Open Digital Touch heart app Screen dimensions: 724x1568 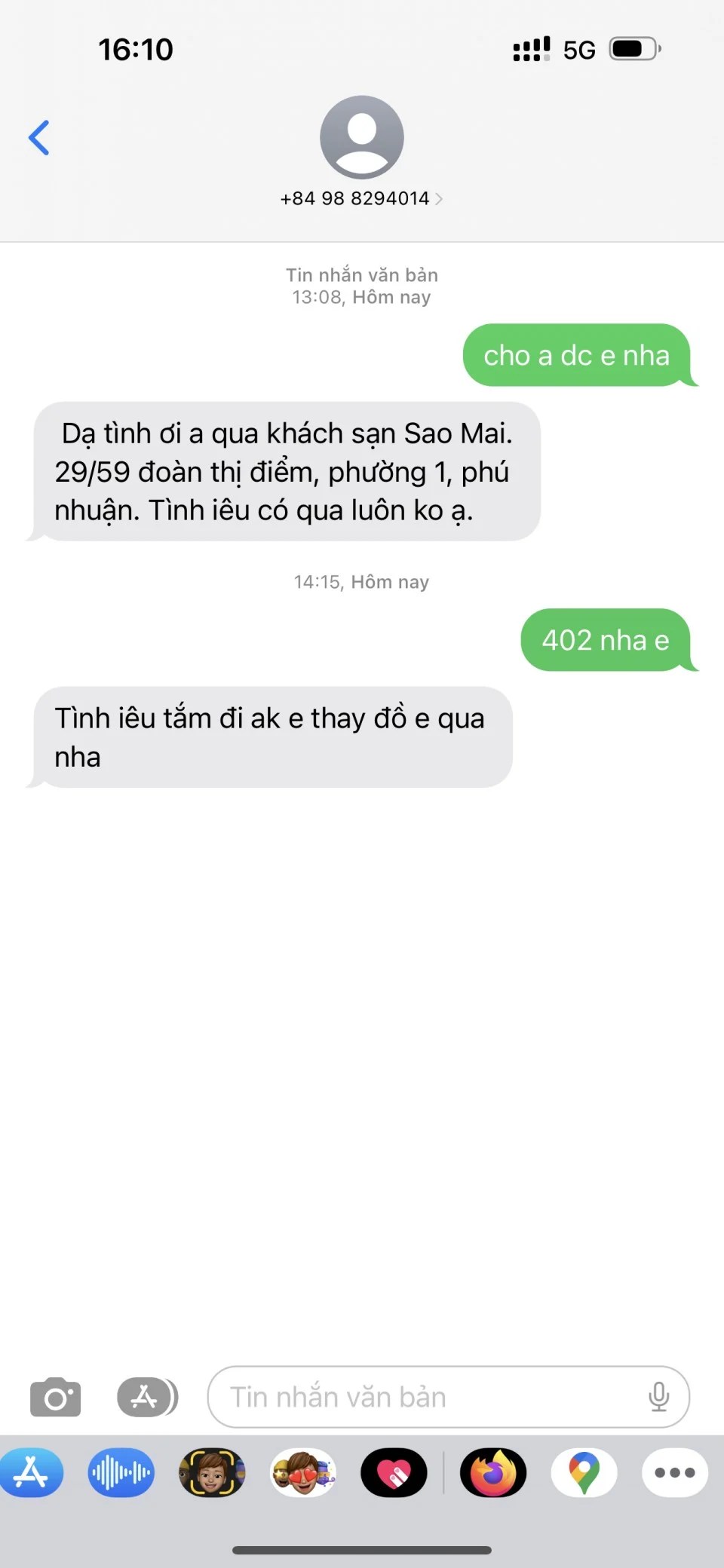[394, 1472]
